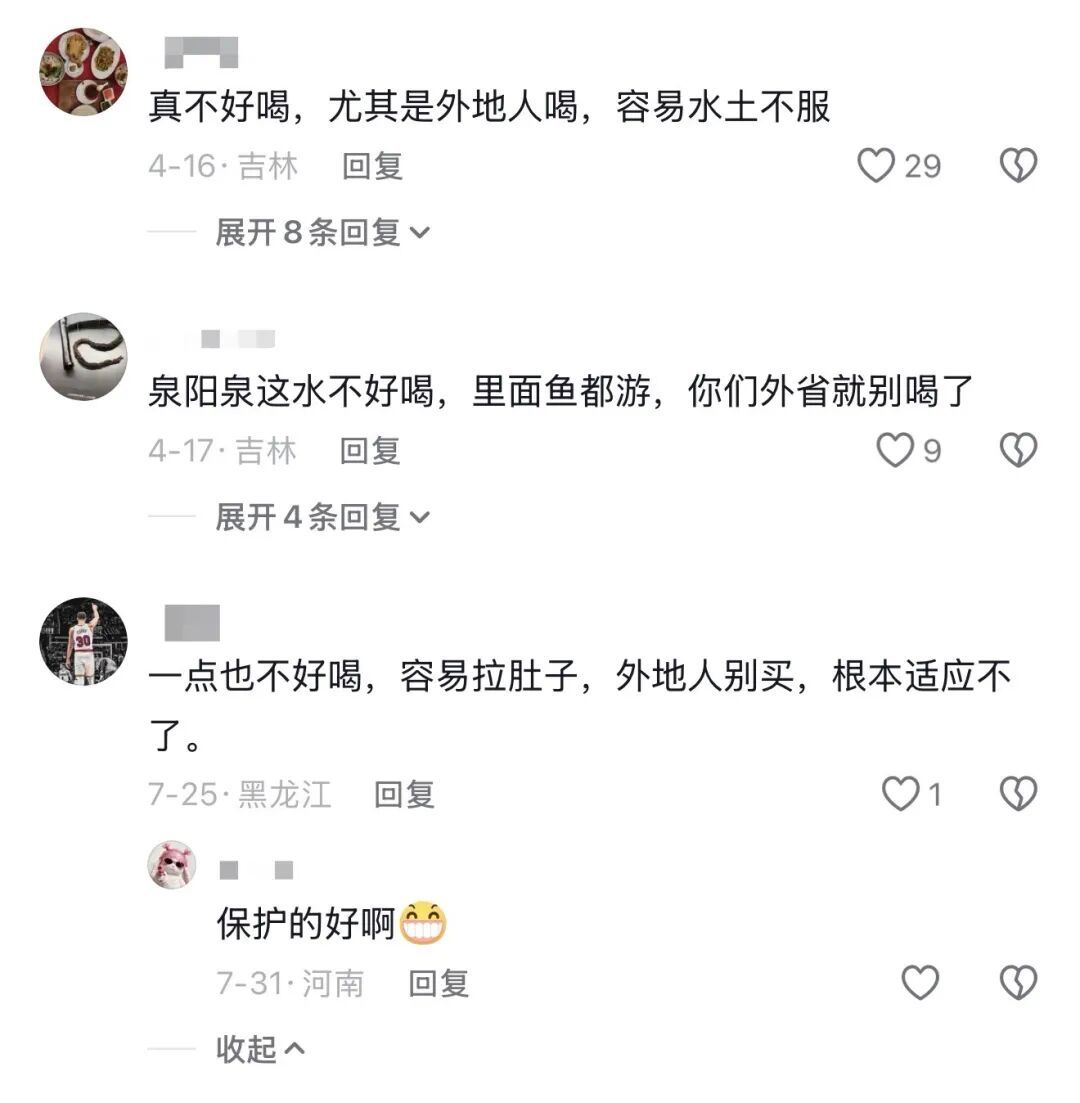Like the 黑龙江 comment about 拉肚子
1080x1103 pixels.
click(x=901, y=794)
